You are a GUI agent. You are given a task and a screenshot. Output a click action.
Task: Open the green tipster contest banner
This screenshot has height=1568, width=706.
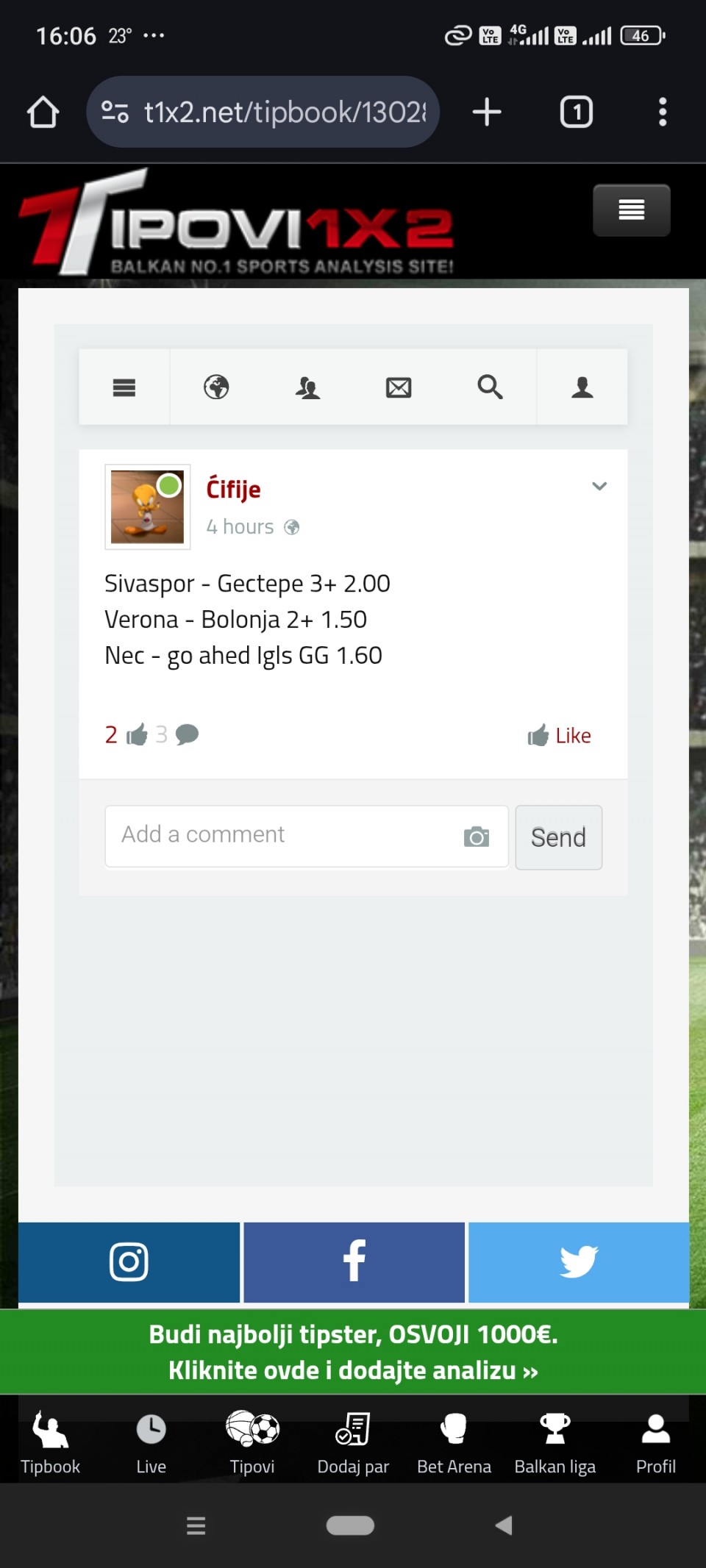(353, 1352)
